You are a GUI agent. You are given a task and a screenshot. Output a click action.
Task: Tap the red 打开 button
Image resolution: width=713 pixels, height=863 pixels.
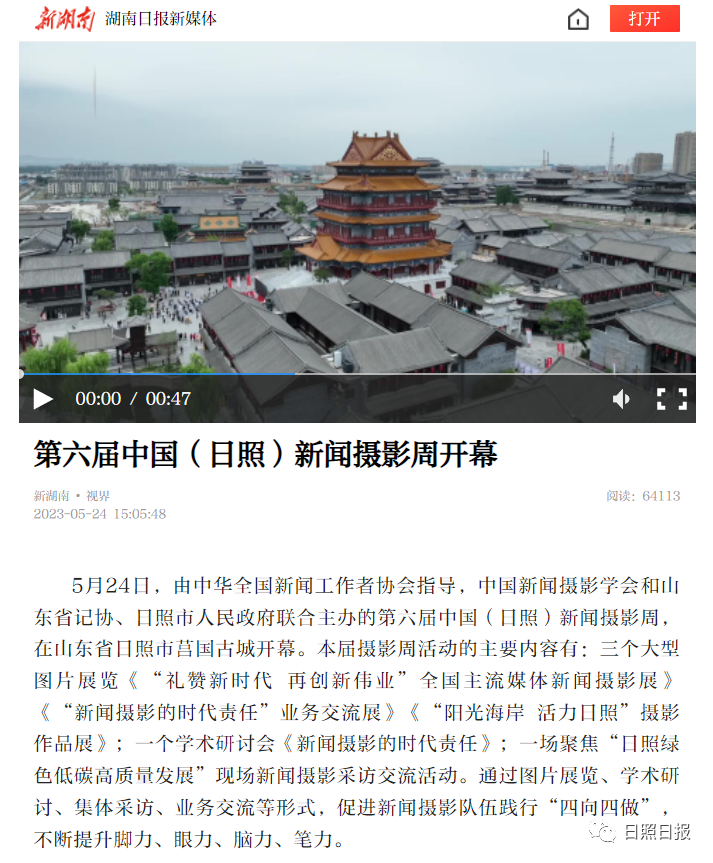coord(644,19)
